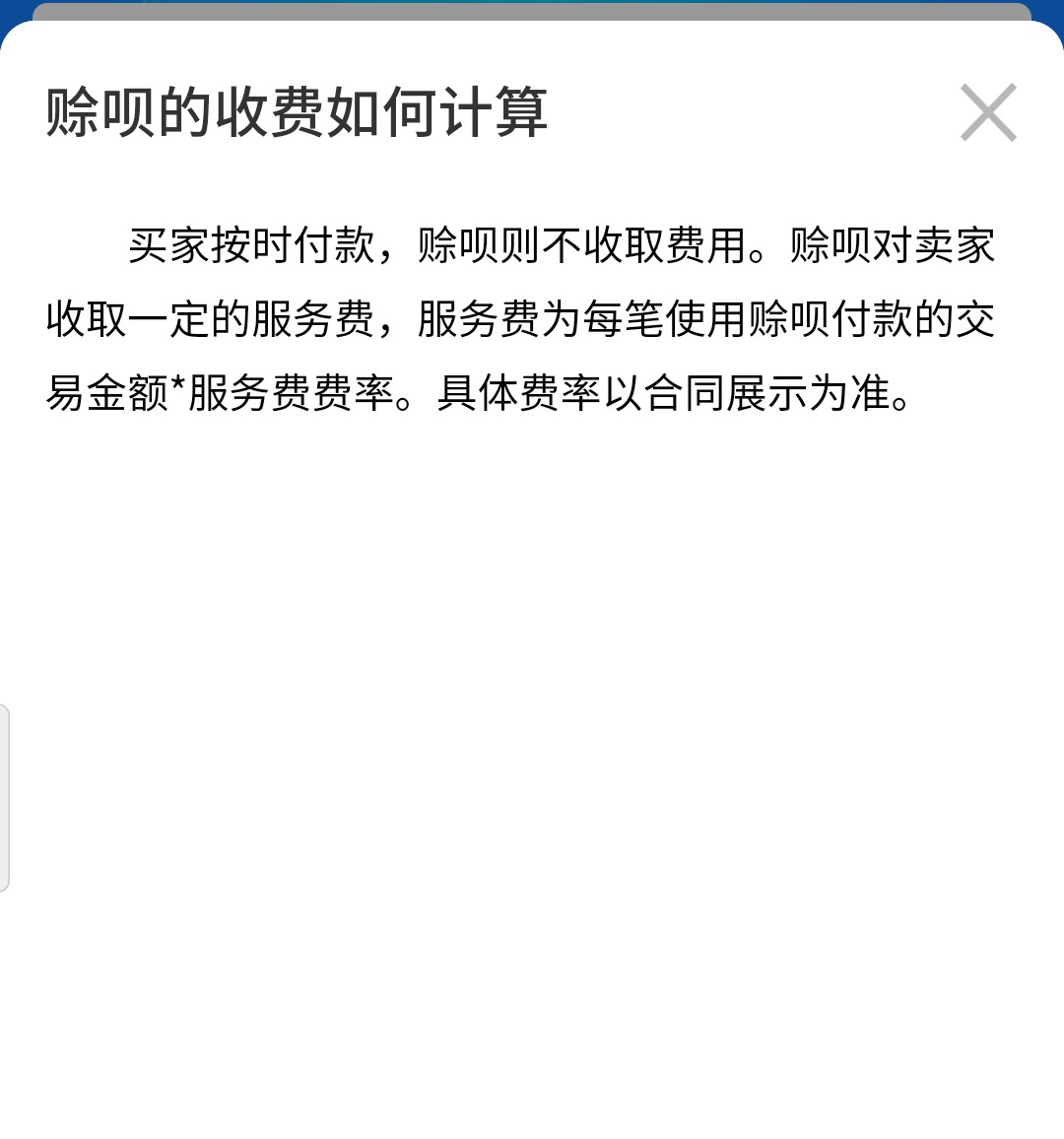The height and width of the screenshot is (1139, 1064).
Task: Select the dialog title 赊呗的收费如何计算
Action: click(x=296, y=111)
